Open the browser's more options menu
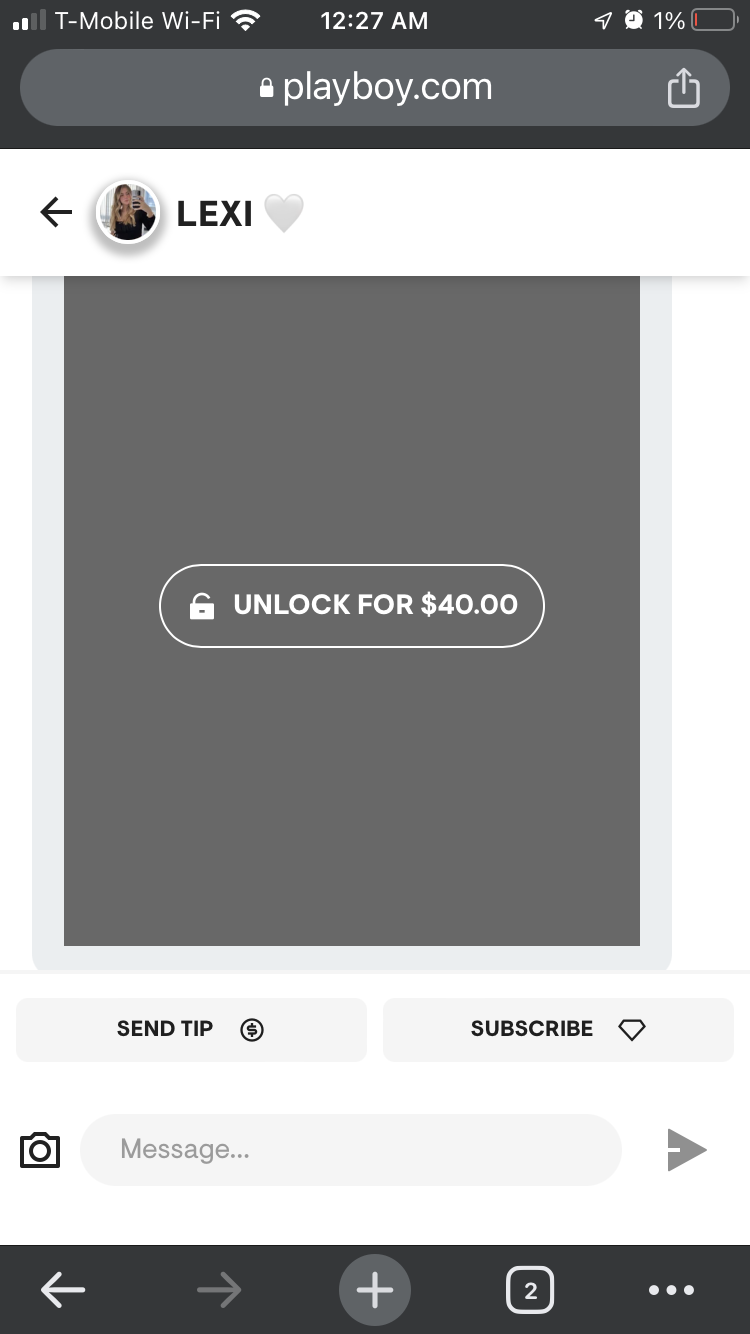 click(671, 1290)
